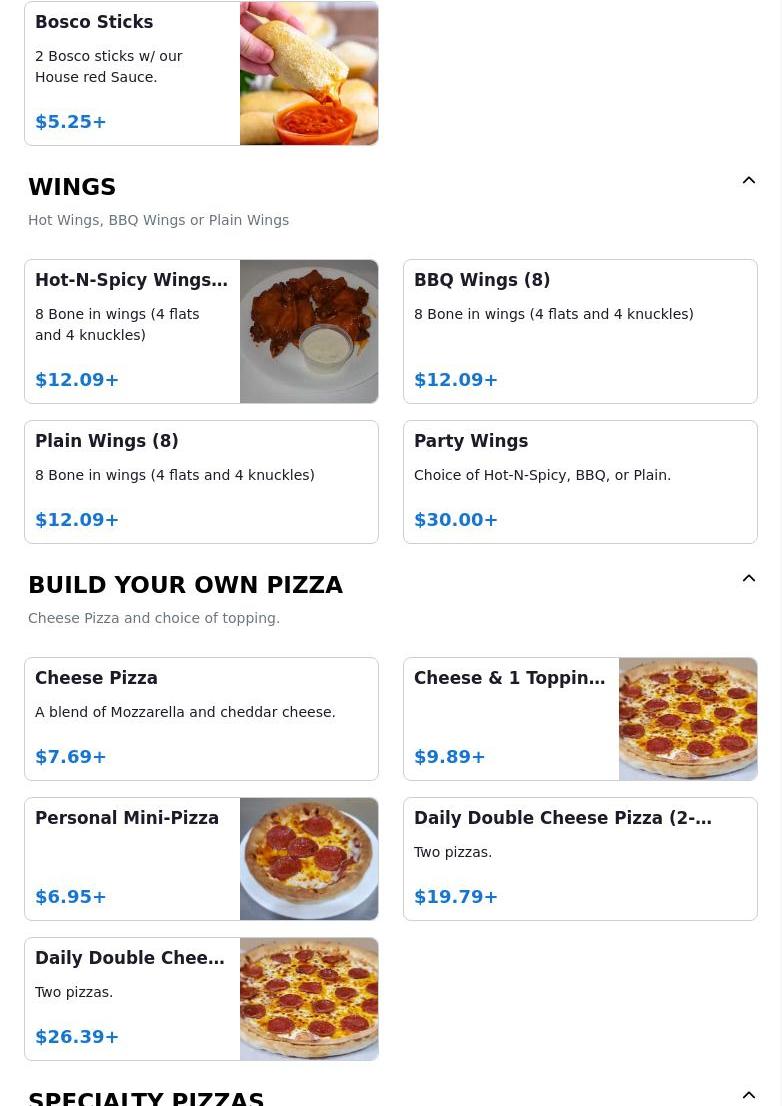Open the Bosco Sticks item
This screenshot has height=1106, width=782.
click(201, 73)
